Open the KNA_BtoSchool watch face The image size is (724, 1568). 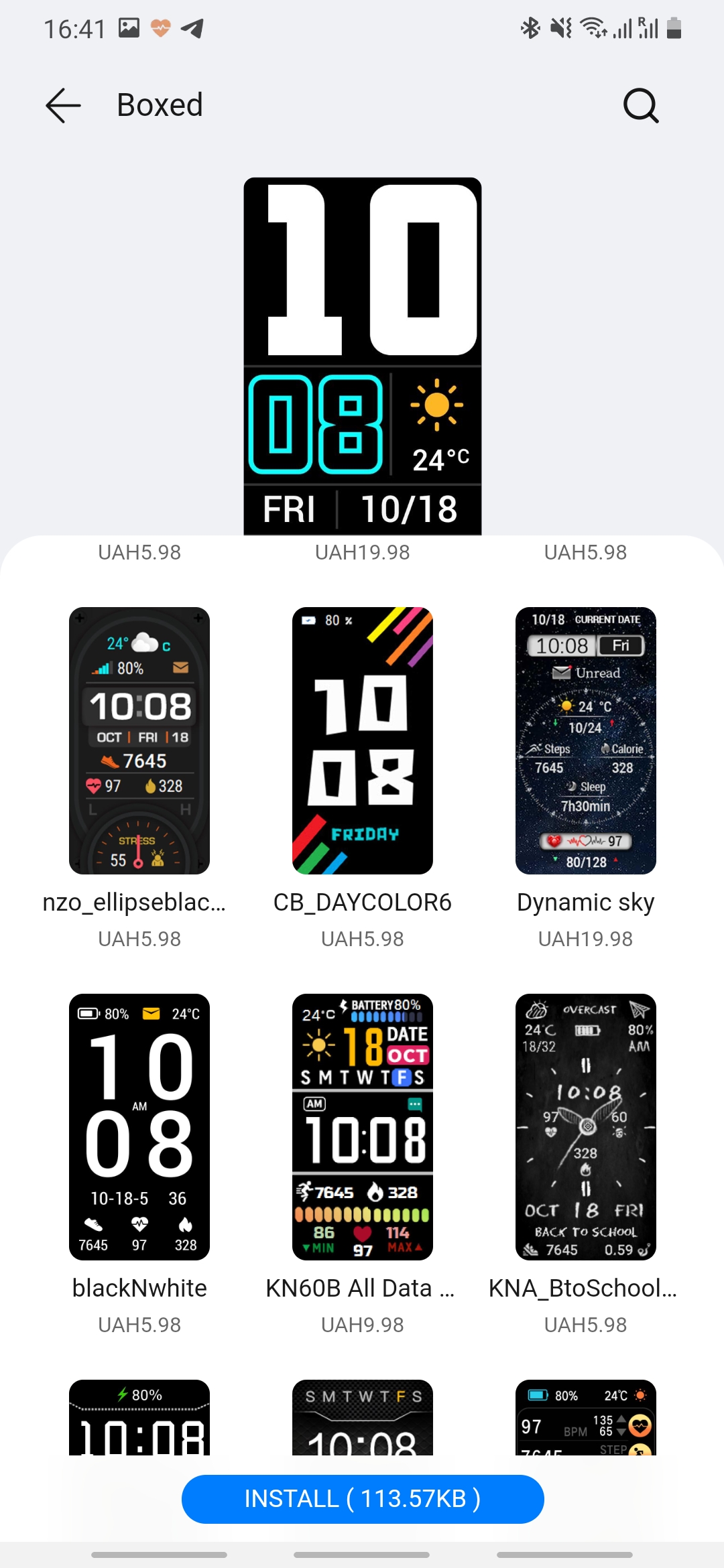pyautogui.click(x=585, y=1126)
